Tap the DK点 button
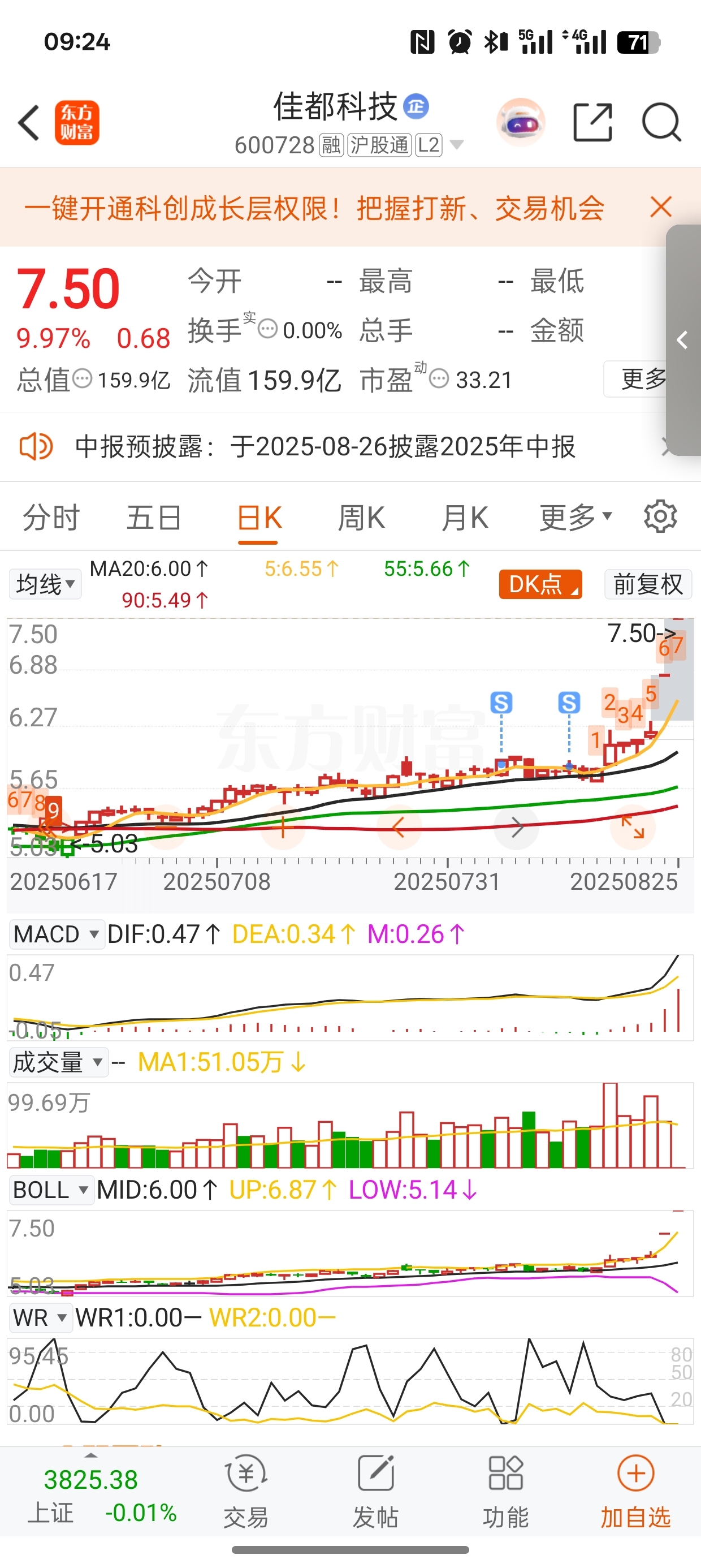 click(540, 584)
